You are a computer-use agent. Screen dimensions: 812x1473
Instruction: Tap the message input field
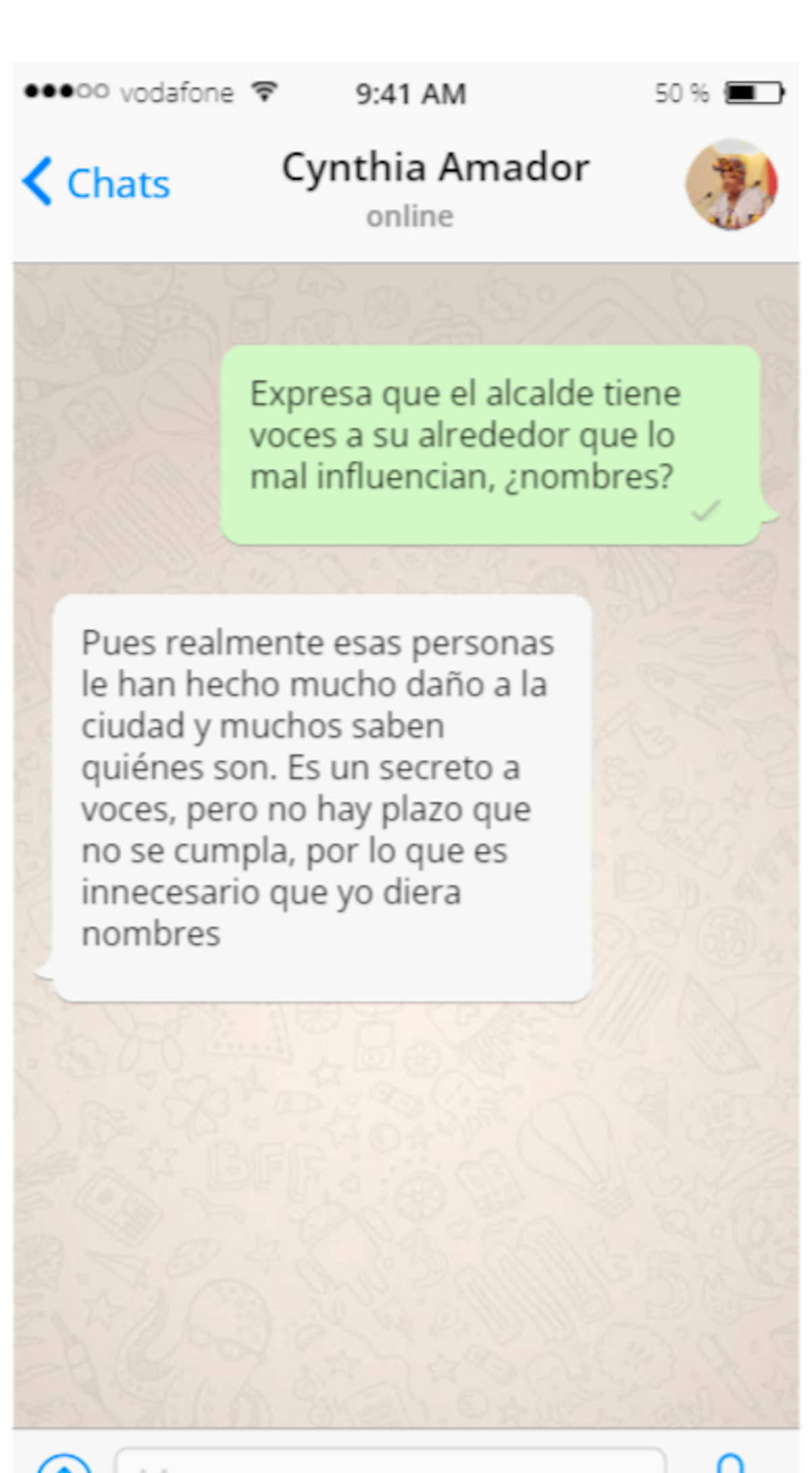[390, 1462]
